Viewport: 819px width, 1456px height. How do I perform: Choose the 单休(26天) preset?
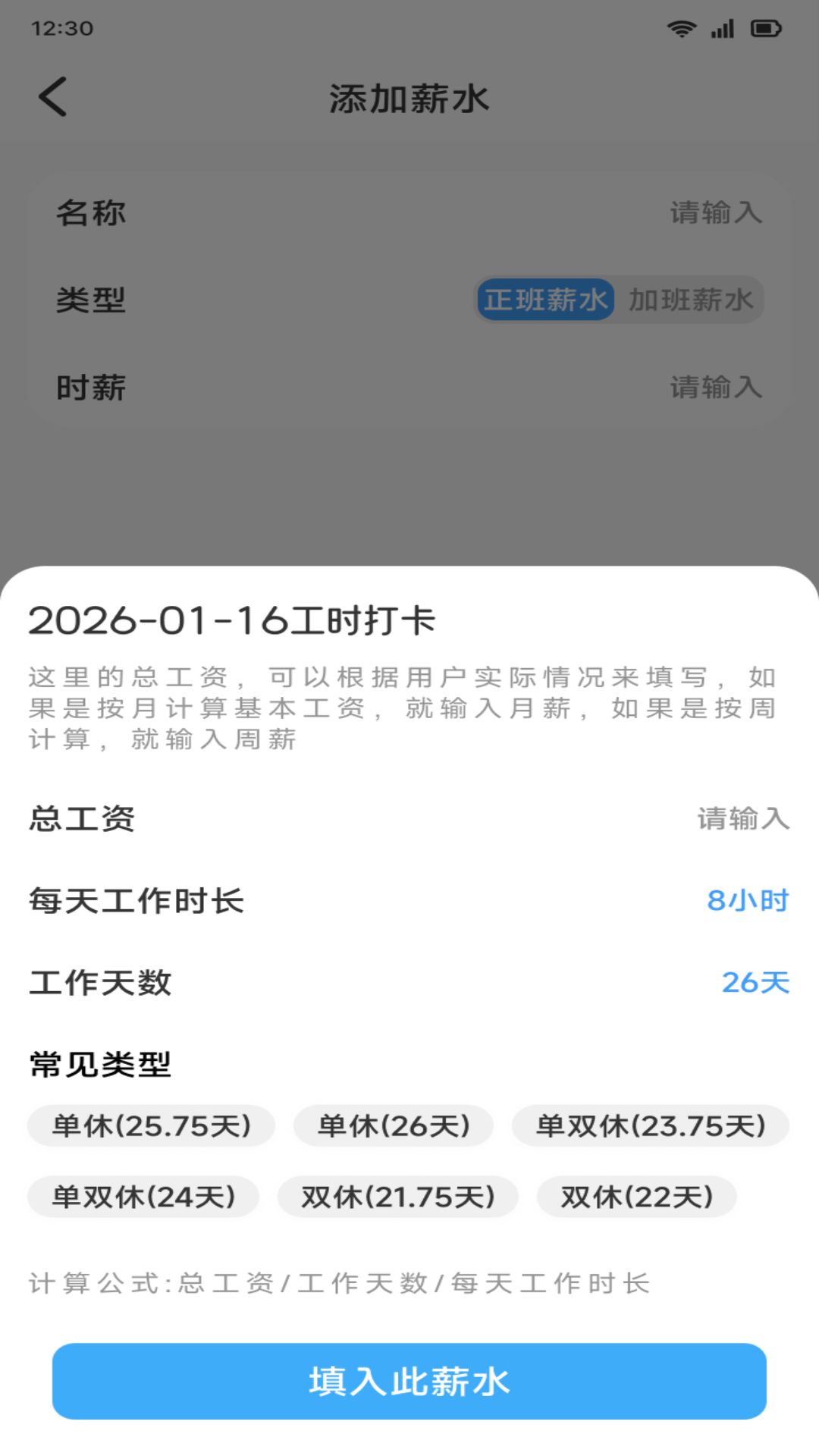pos(394,1125)
